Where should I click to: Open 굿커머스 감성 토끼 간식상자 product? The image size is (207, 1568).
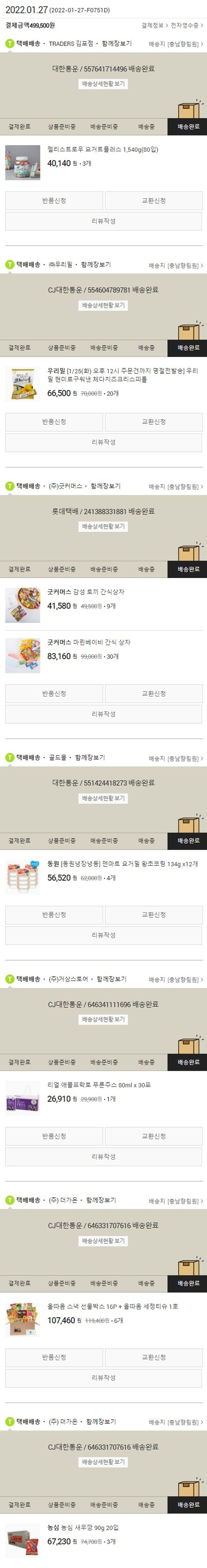pos(86,592)
